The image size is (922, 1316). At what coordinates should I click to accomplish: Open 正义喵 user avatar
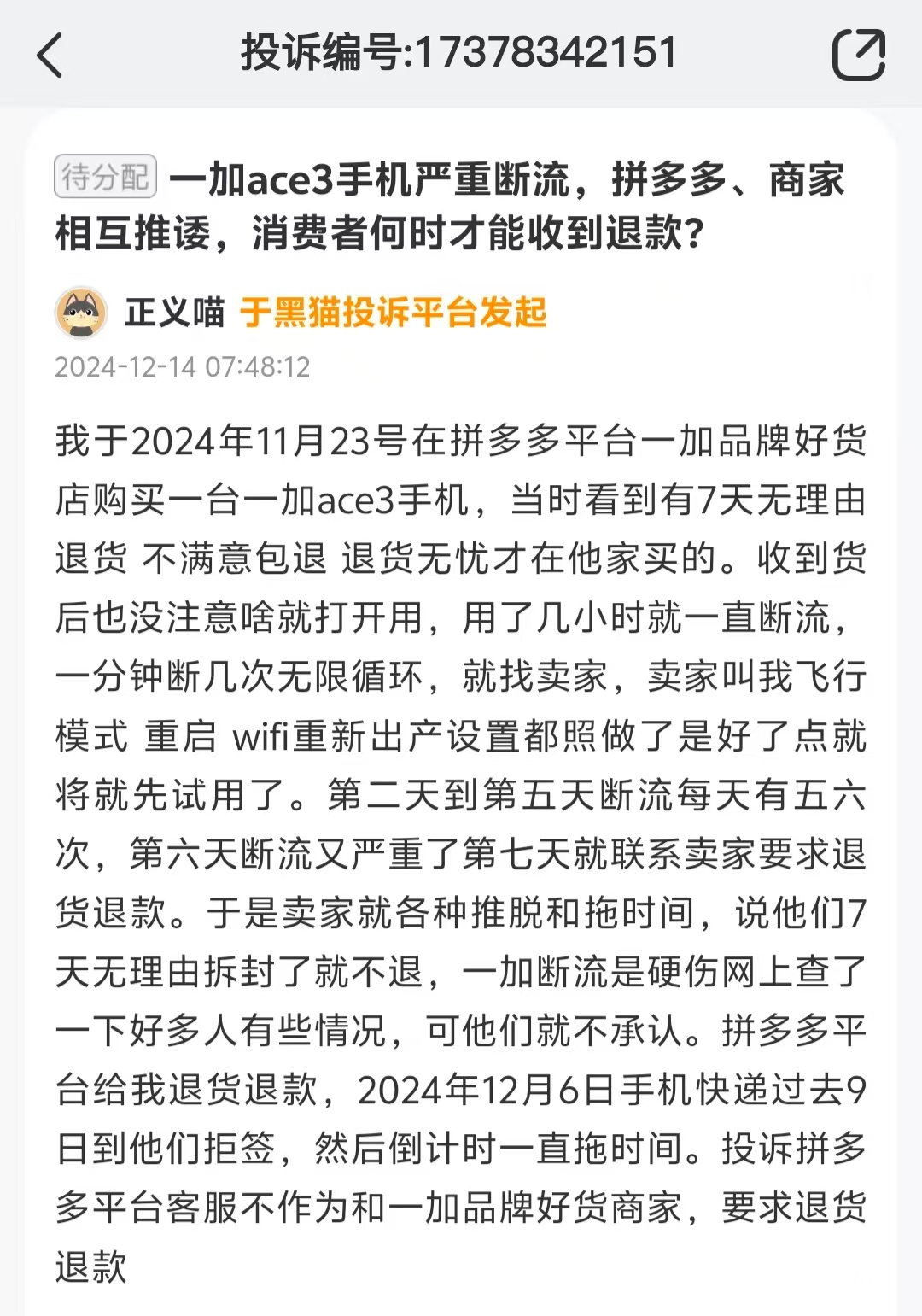tap(81, 313)
